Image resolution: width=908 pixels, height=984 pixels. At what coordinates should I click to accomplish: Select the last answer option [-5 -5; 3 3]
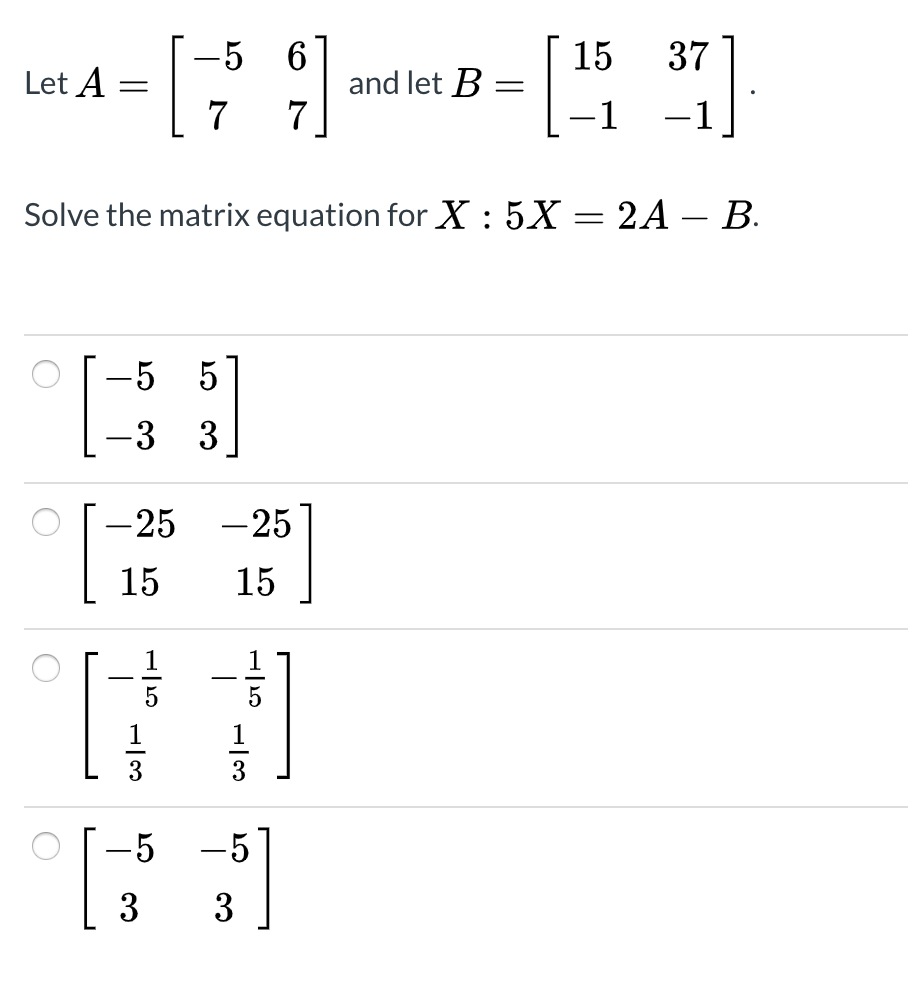coord(42,844)
